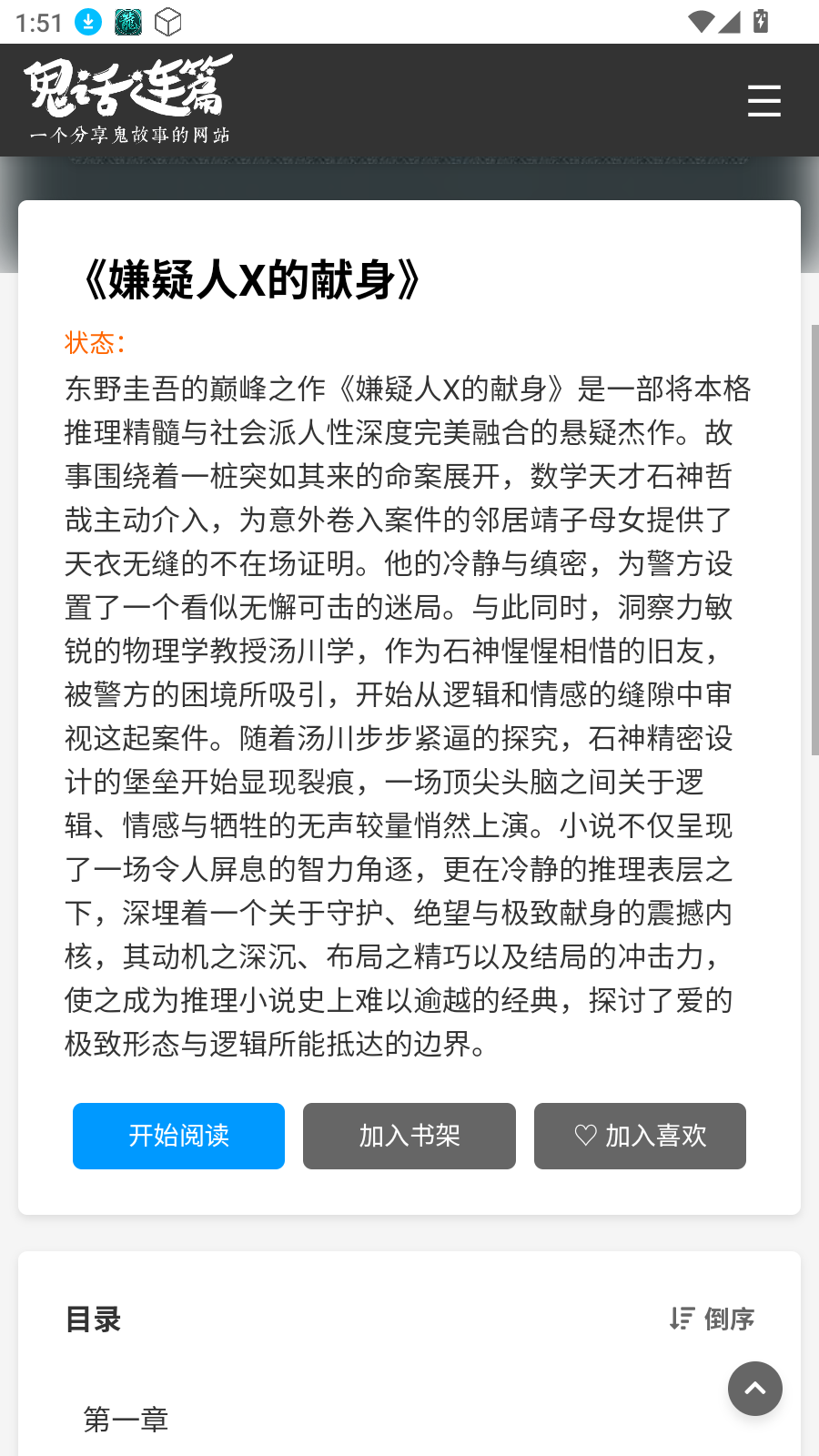Tap the blue download icon in status bar
Viewport: 819px width, 1456px height.
point(87,22)
